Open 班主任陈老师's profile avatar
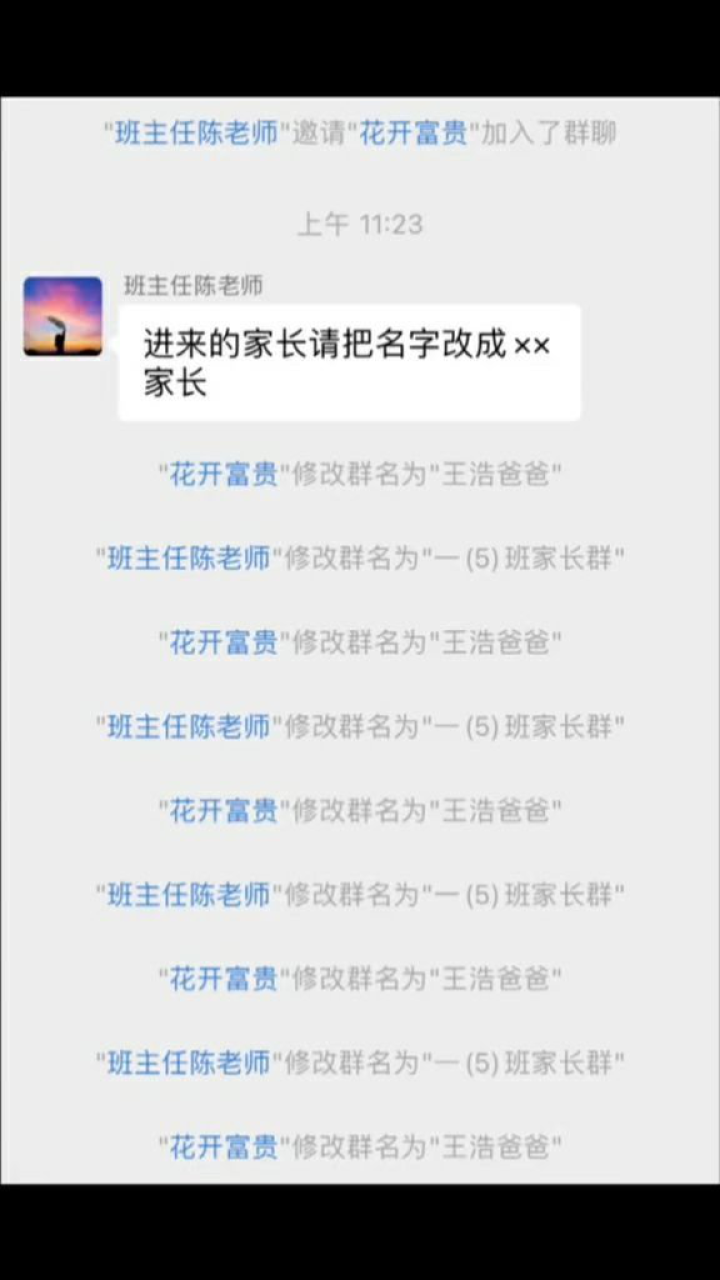The image size is (720, 1280). 63,316
